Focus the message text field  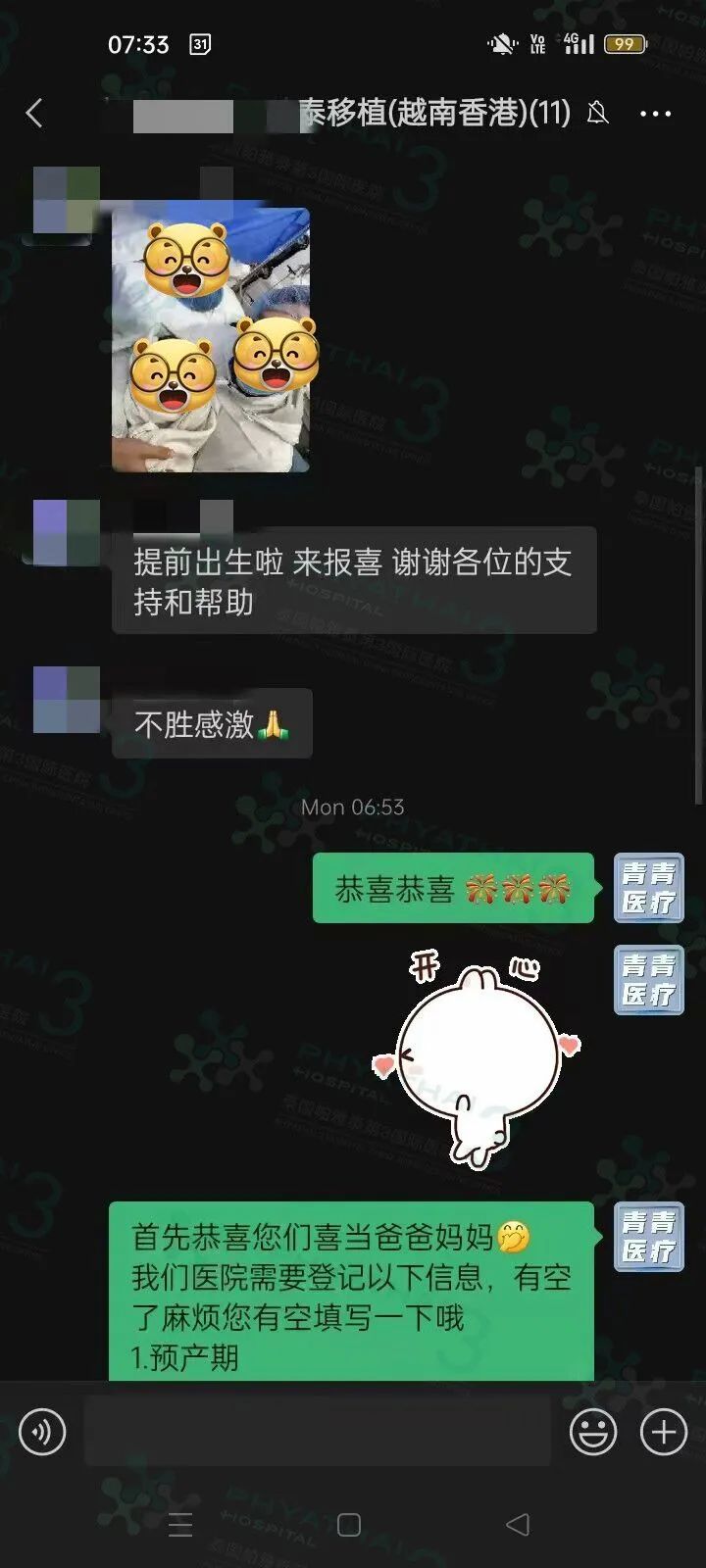click(317, 1432)
